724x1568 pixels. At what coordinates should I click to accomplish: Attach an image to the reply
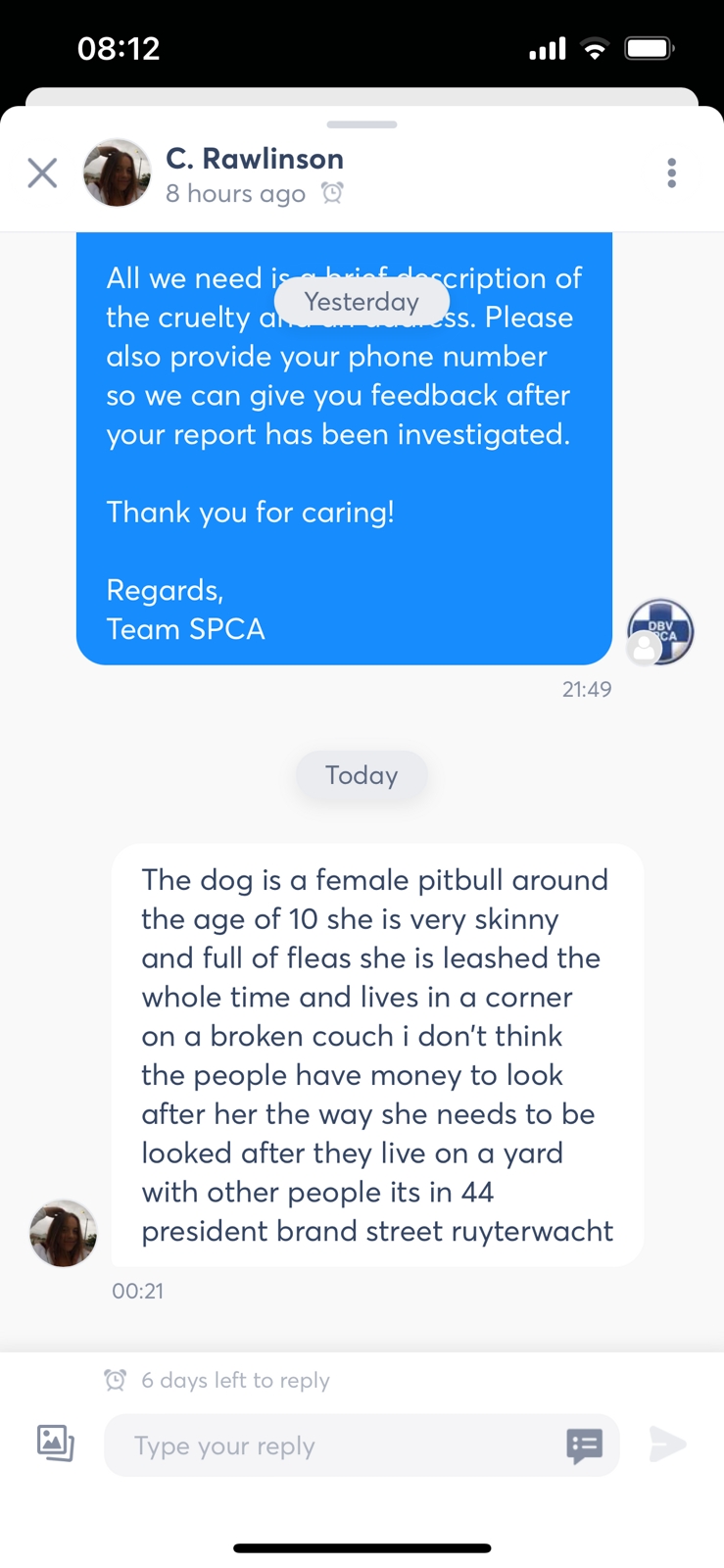click(56, 1444)
